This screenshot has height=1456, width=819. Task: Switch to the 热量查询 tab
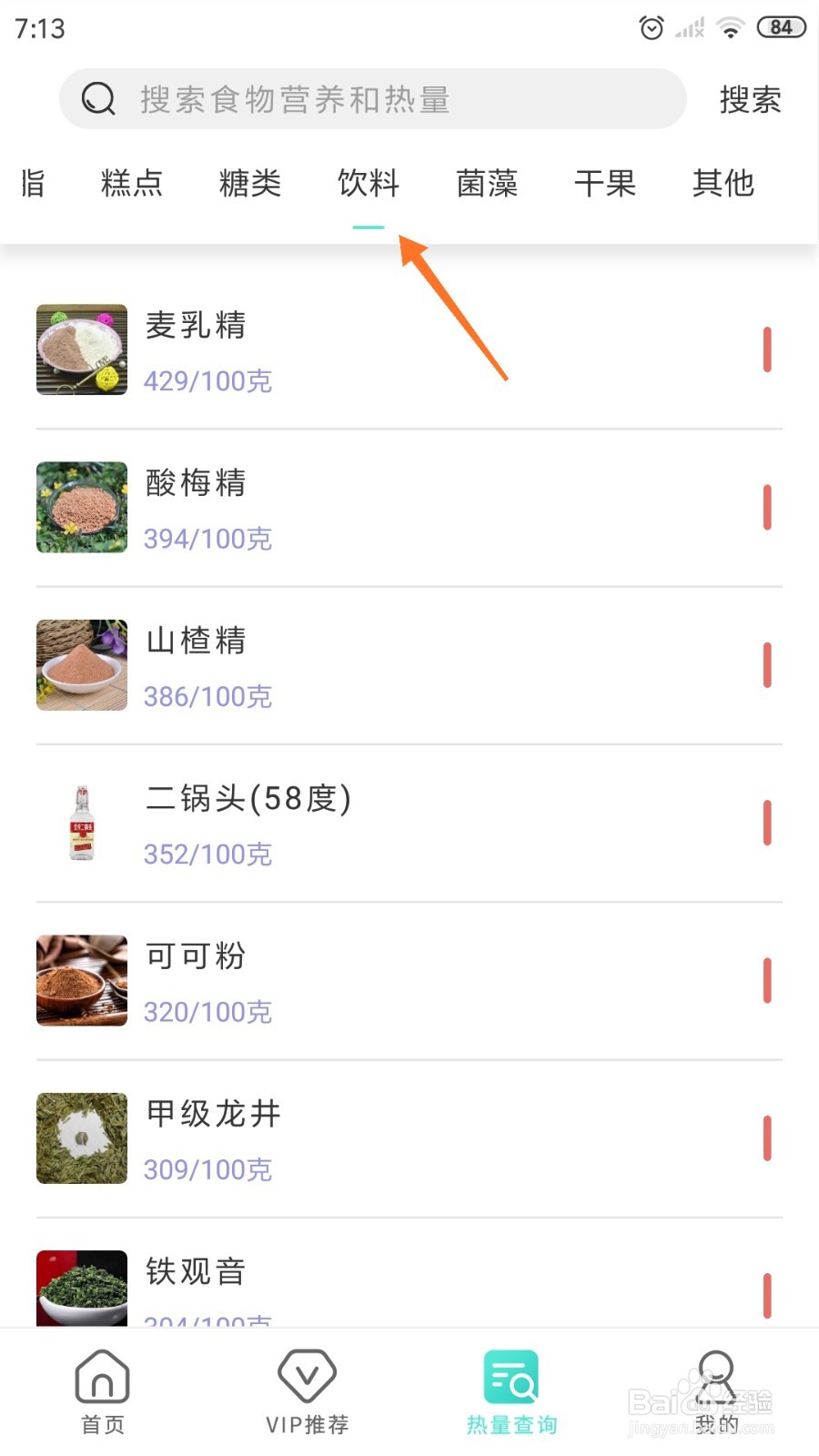coord(511,1392)
